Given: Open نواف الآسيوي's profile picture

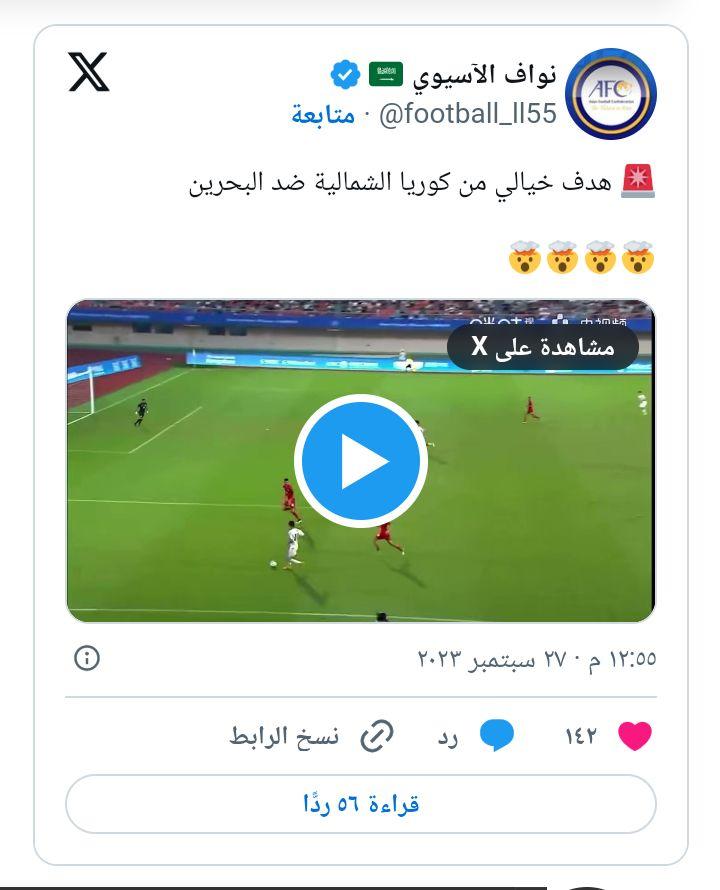Looking at the screenshot, I should pos(610,94).
